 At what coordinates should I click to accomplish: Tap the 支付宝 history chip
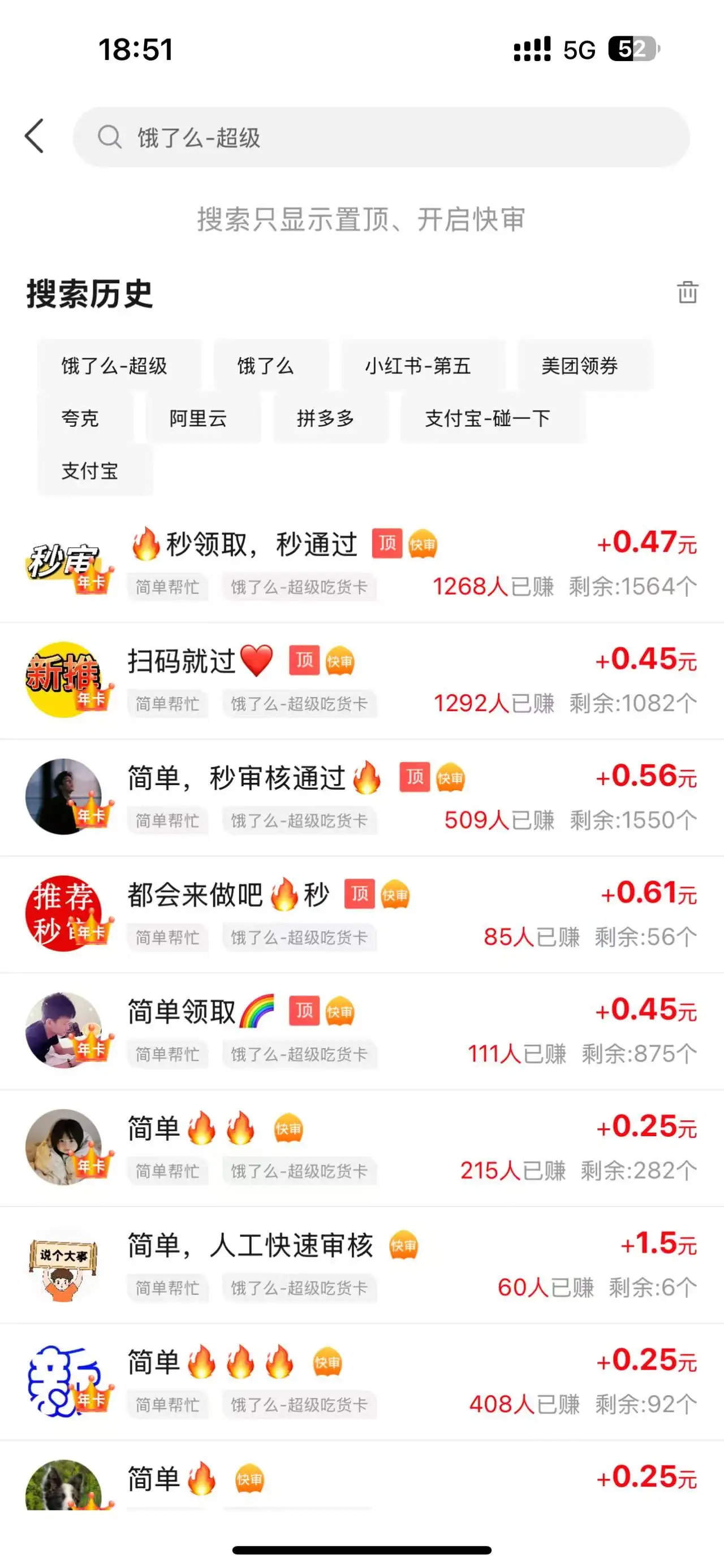pos(90,470)
